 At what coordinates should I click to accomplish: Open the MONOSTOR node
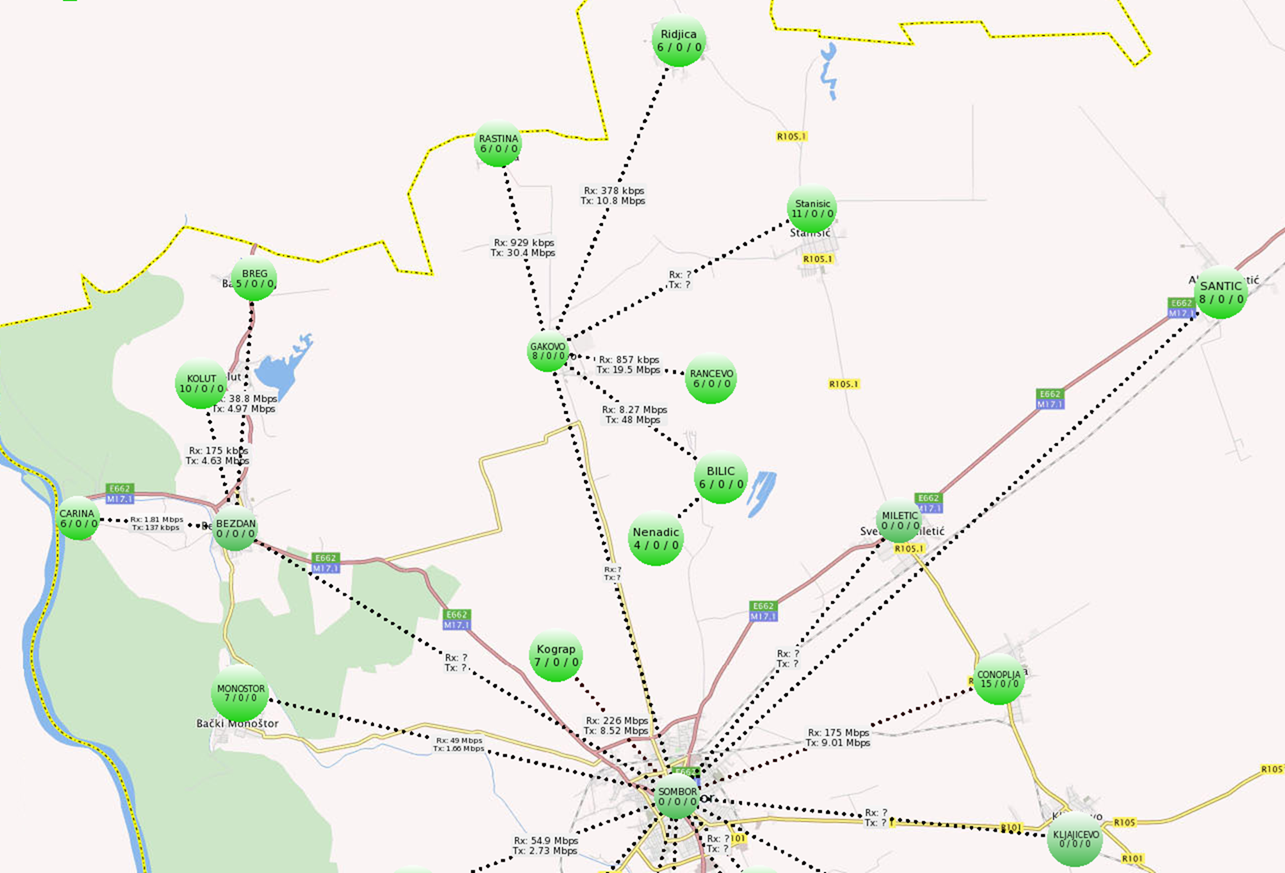tap(240, 693)
